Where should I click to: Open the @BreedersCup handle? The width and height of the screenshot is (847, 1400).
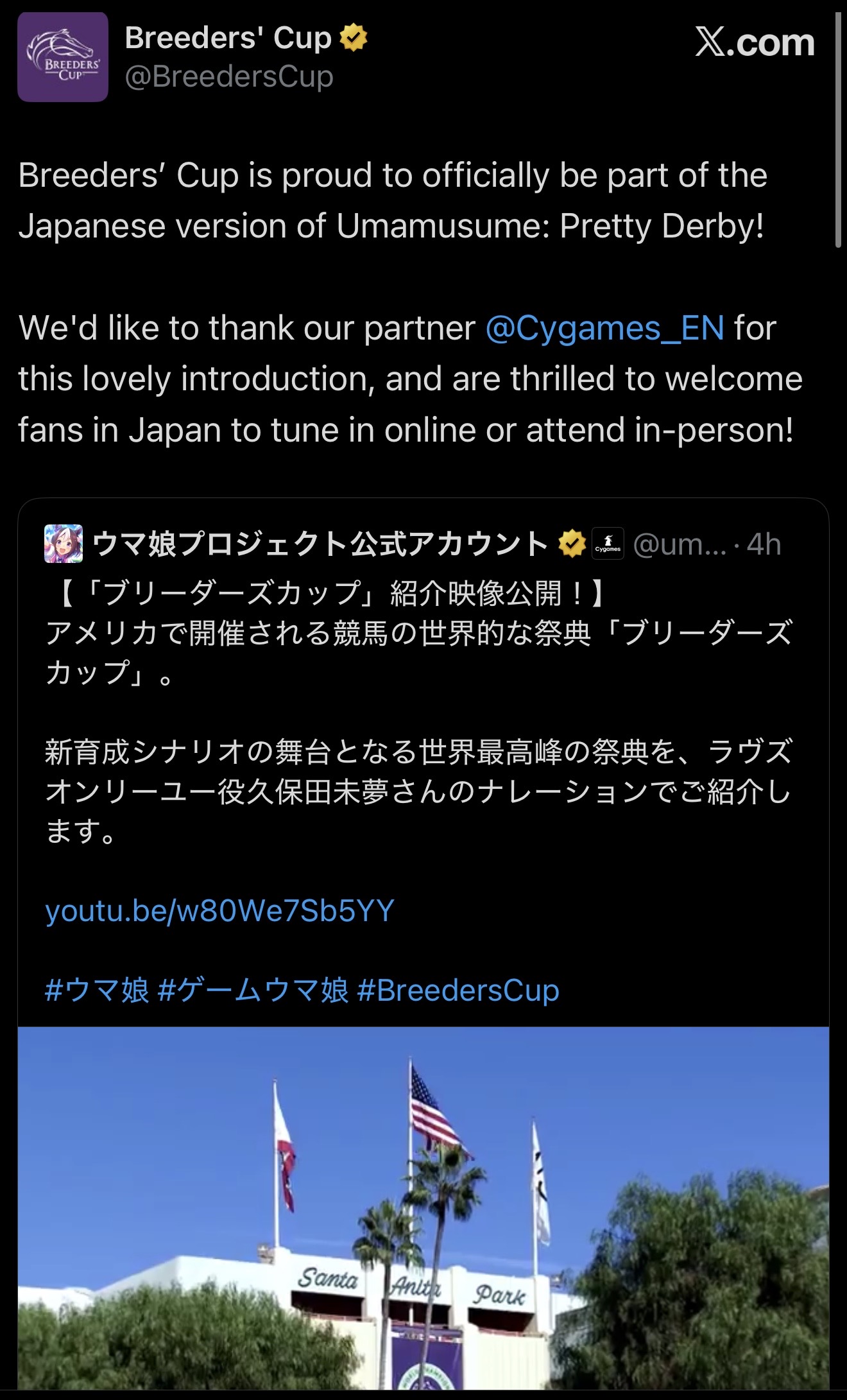(x=229, y=77)
